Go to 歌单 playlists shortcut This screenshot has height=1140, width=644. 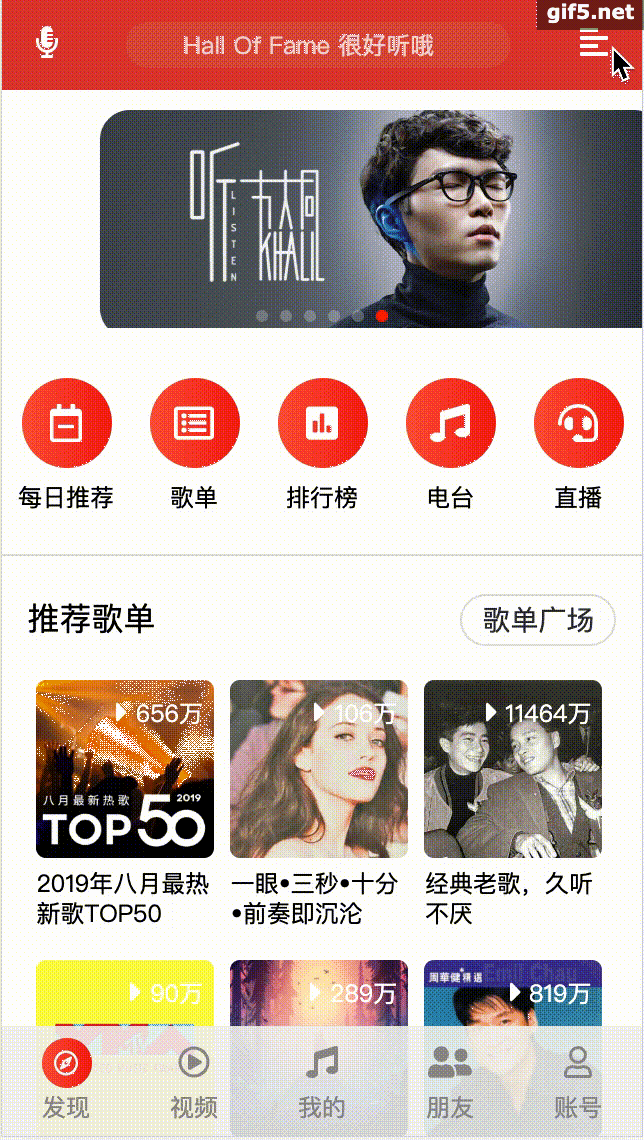tap(194, 424)
